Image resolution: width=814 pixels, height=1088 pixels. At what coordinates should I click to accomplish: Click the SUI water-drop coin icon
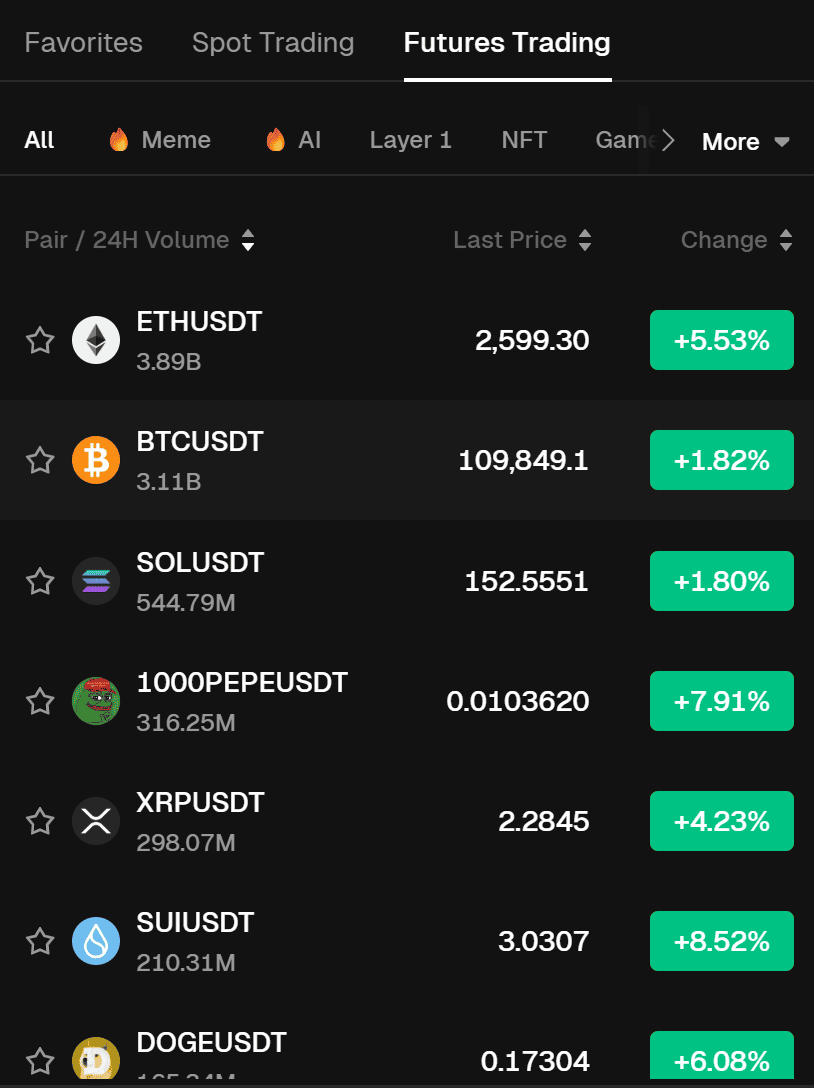point(96,941)
